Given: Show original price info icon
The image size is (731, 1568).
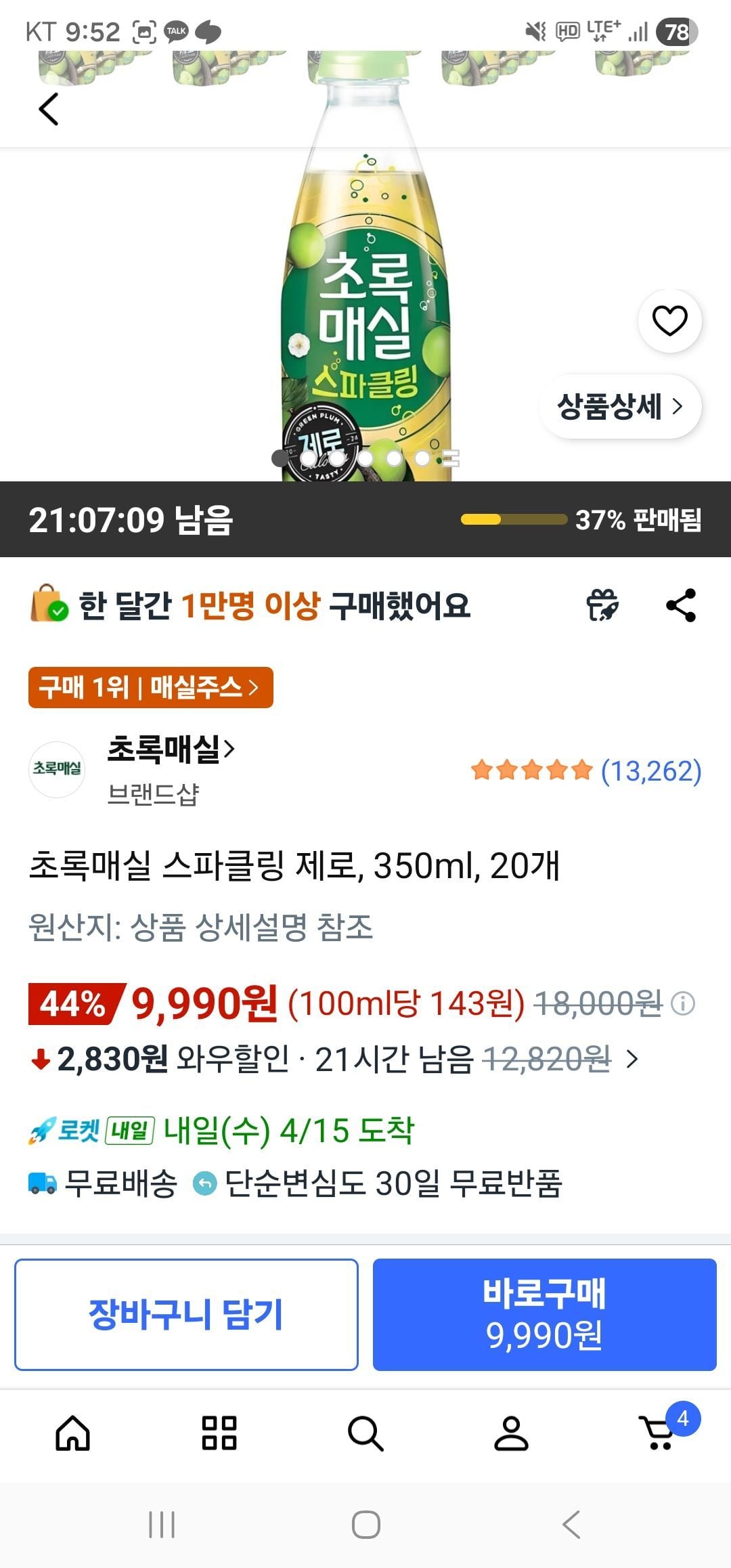Looking at the screenshot, I should 682,1003.
